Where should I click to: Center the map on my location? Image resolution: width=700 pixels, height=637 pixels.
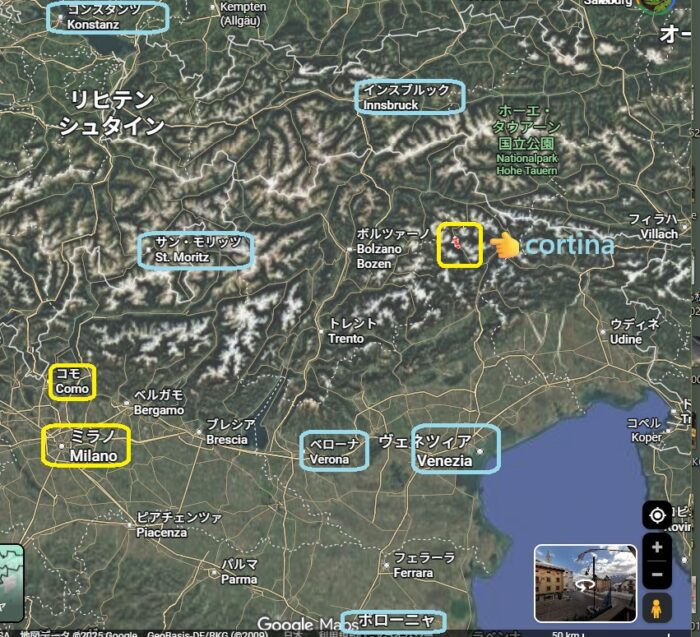tap(657, 515)
